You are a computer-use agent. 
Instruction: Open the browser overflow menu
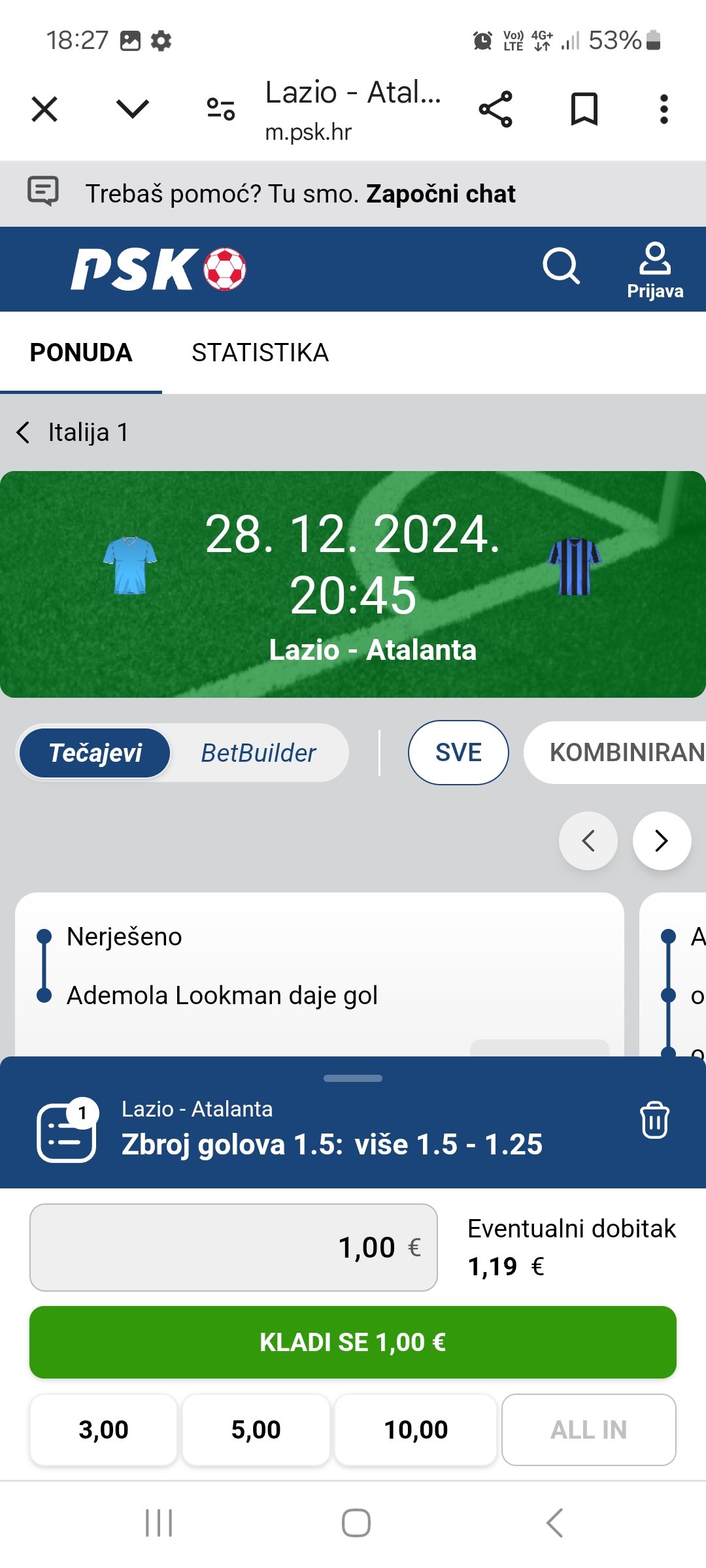coord(664,109)
